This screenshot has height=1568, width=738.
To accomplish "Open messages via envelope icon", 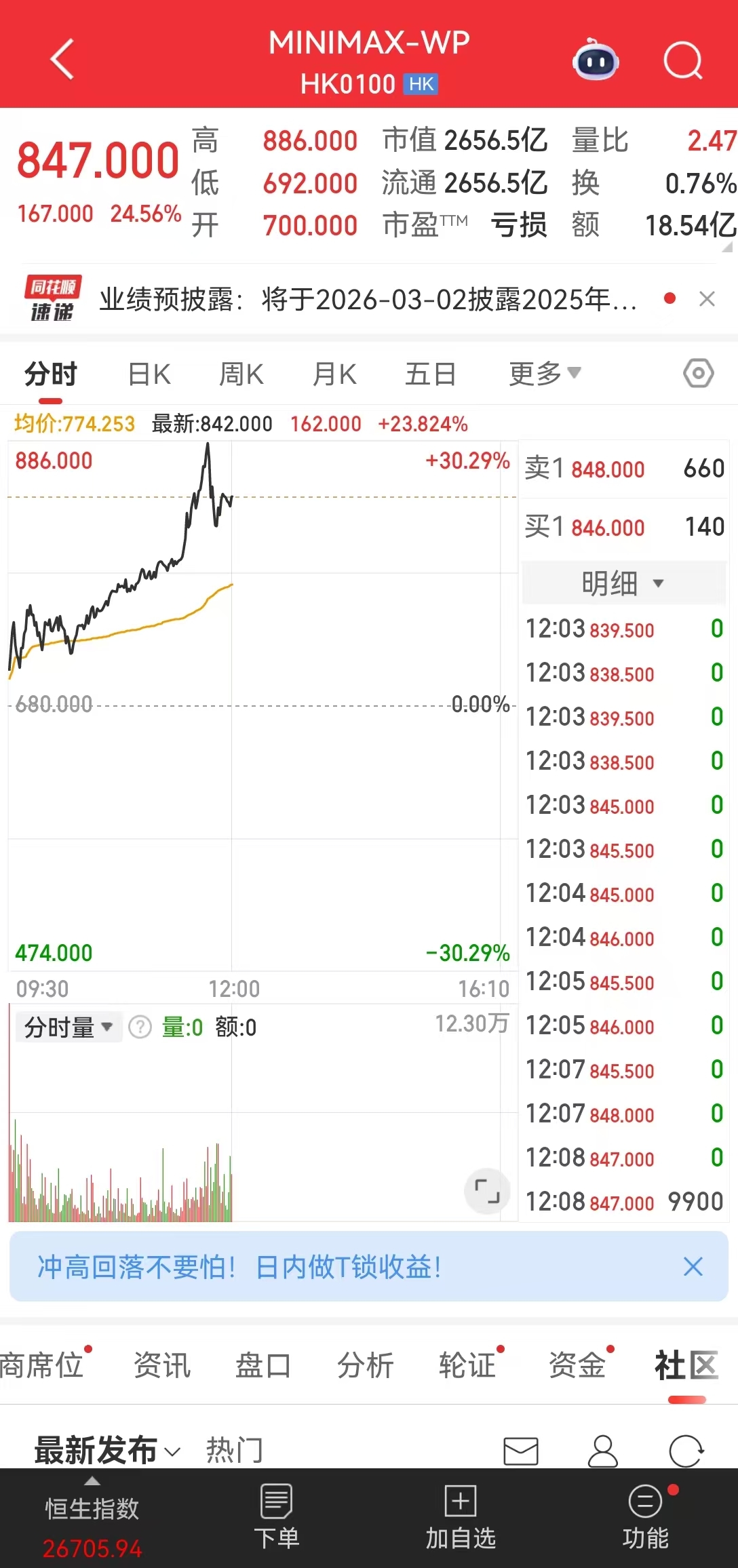I will [x=520, y=1450].
